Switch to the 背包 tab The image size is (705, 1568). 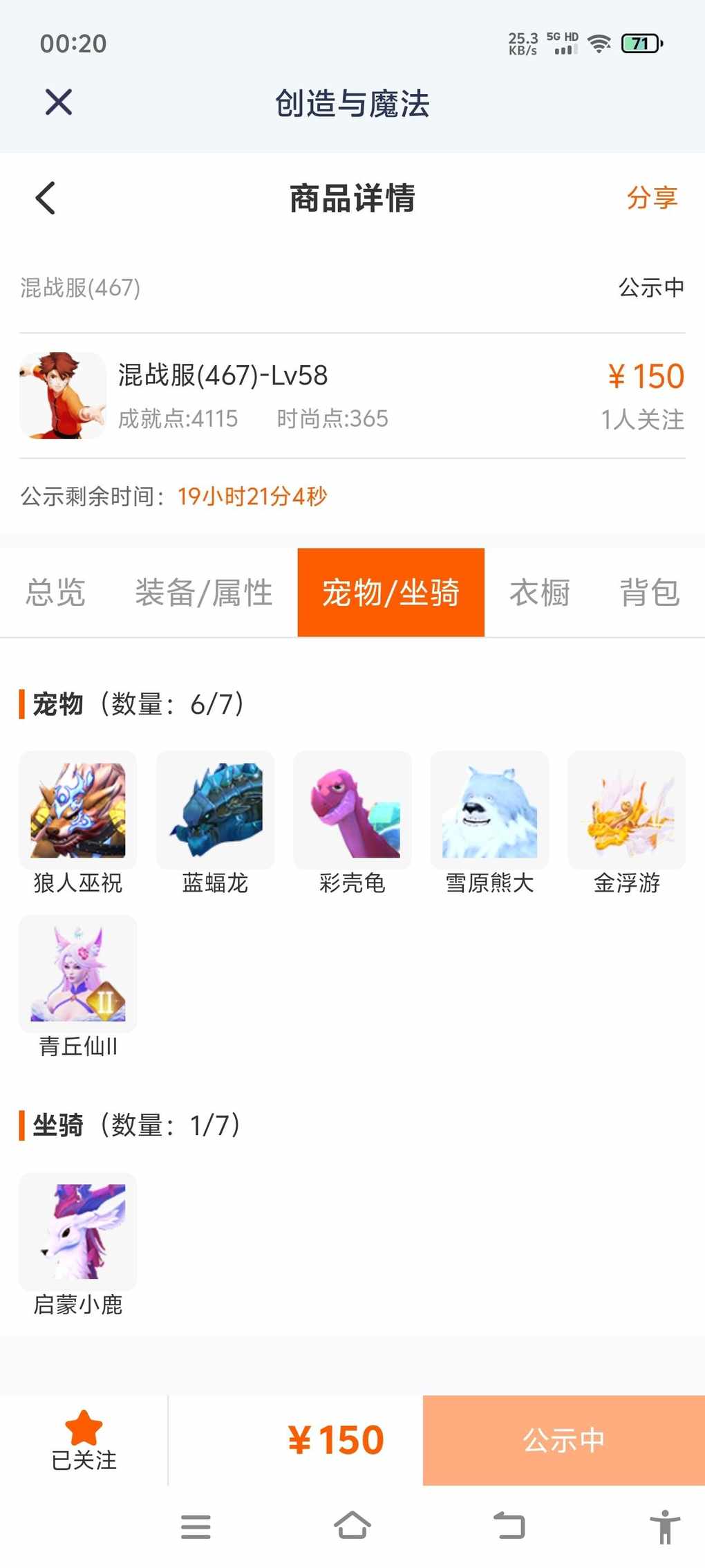649,593
